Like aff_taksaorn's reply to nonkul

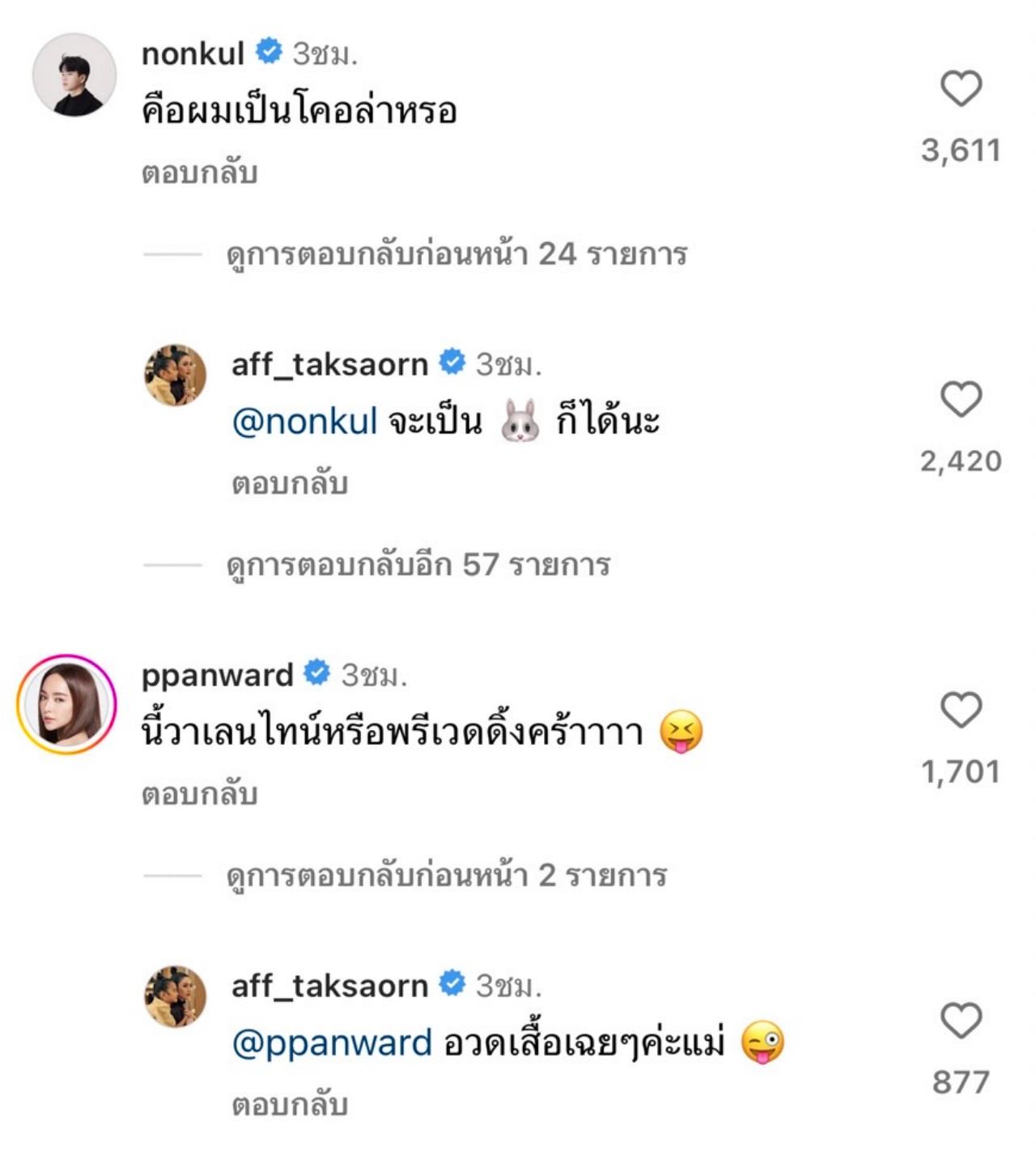(x=961, y=399)
